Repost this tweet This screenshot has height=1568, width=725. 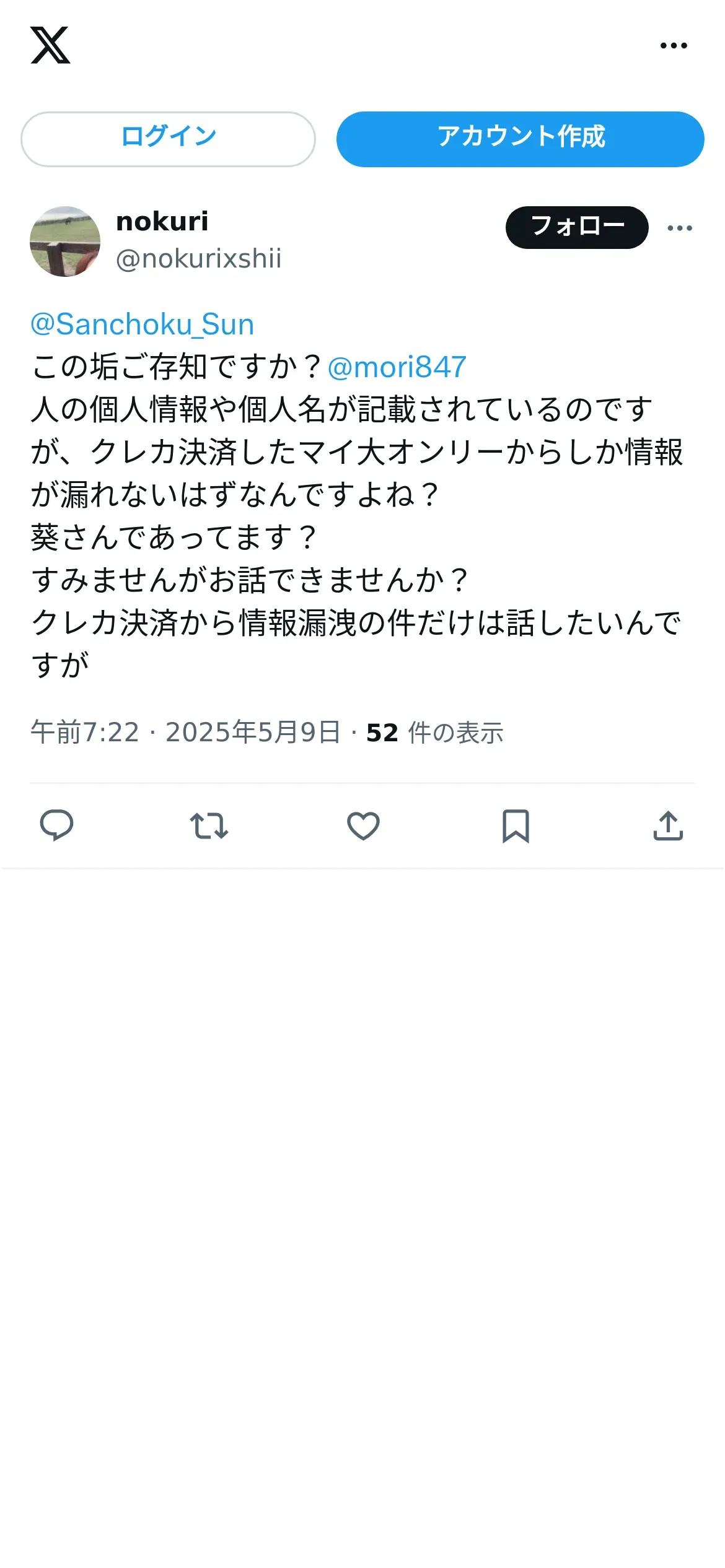[209, 825]
